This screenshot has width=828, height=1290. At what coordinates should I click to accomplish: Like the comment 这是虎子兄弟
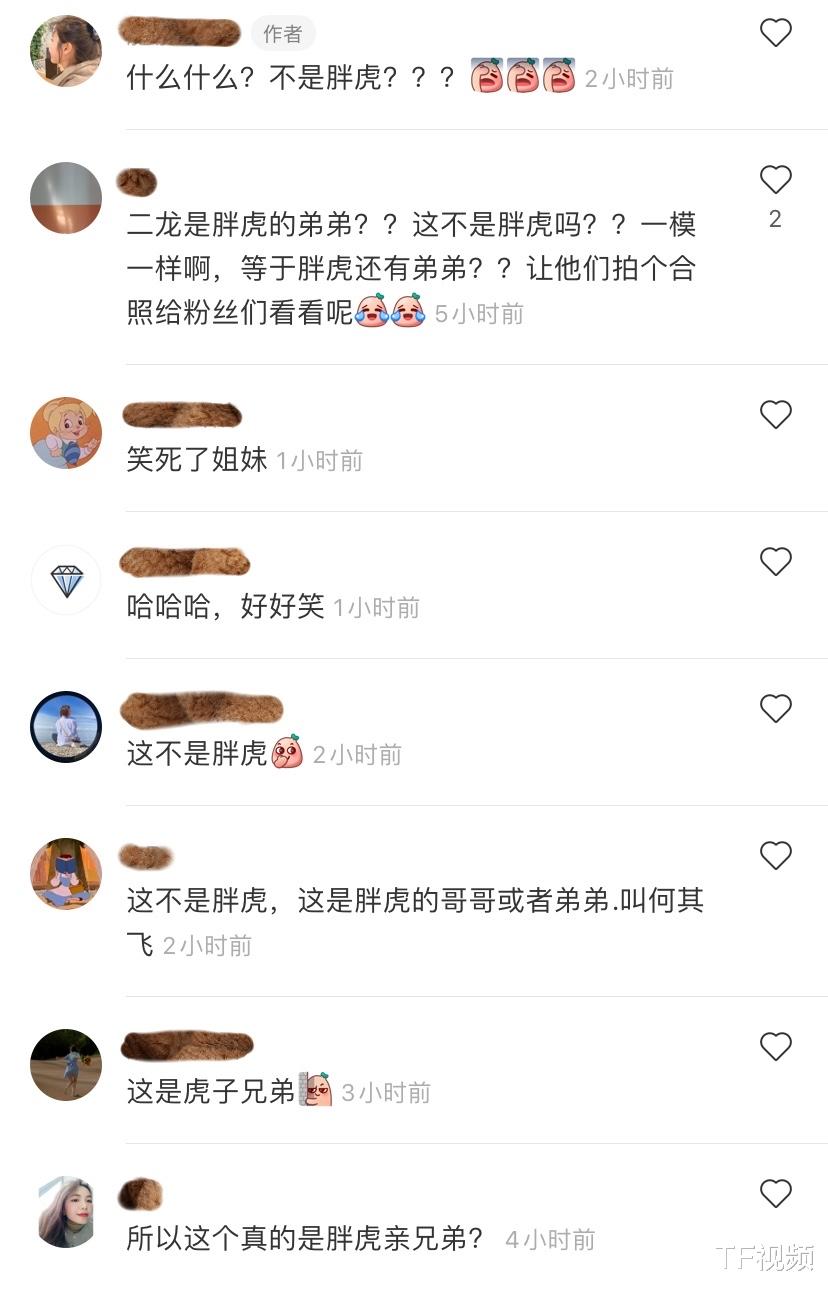[x=775, y=1047]
